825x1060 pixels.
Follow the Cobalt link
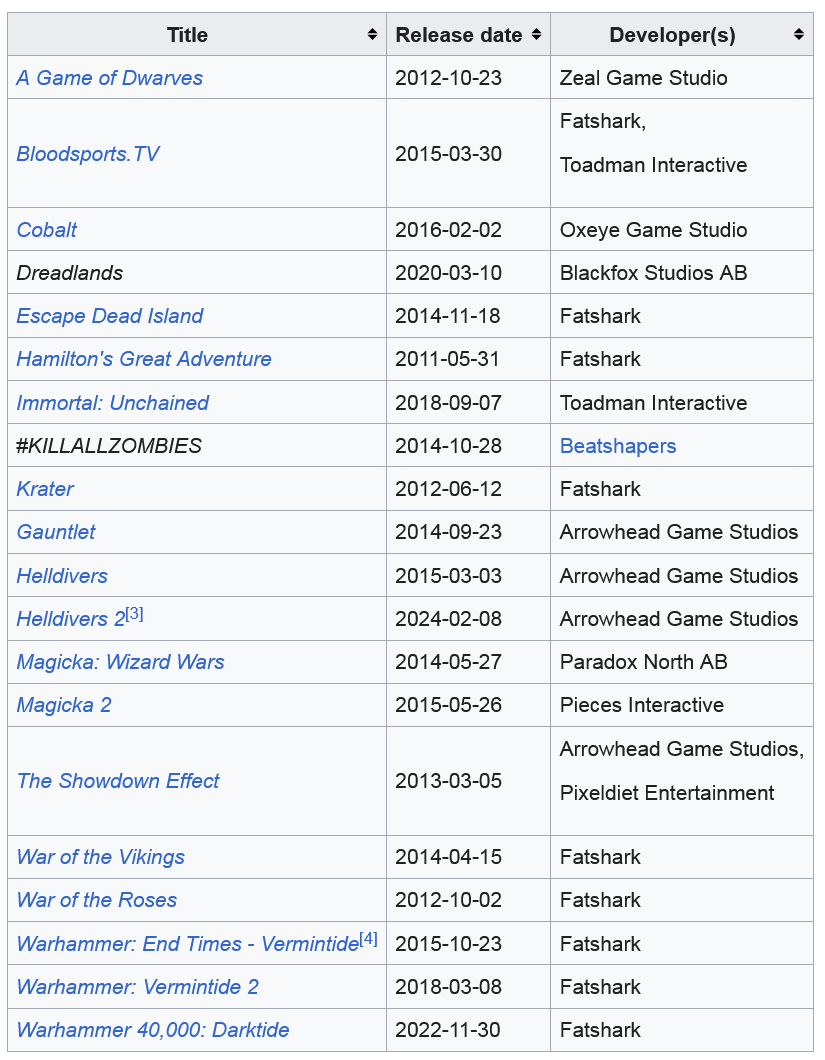coord(47,230)
